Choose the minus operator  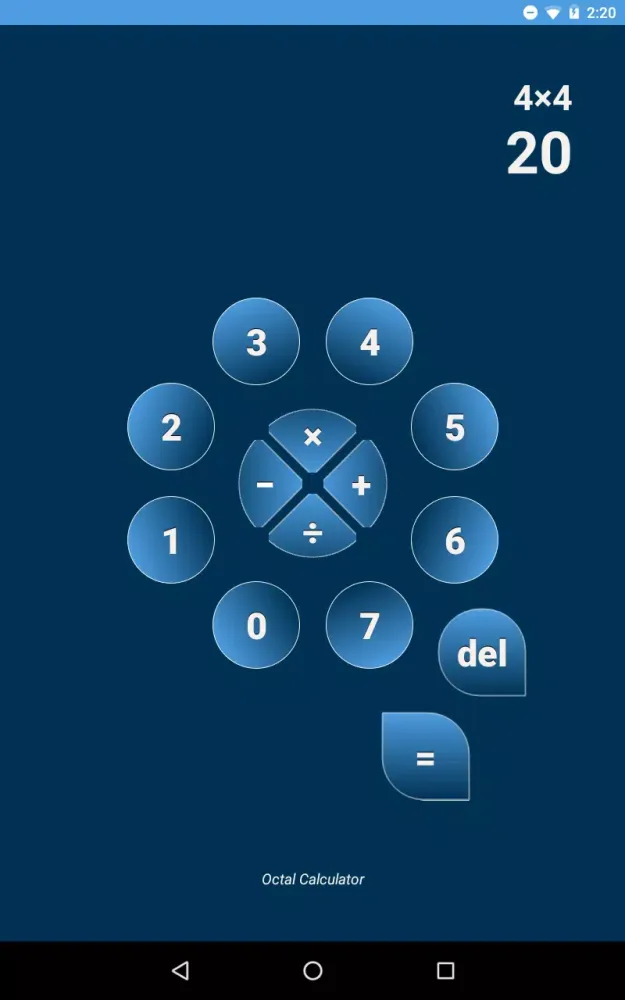[x=264, y=485]
